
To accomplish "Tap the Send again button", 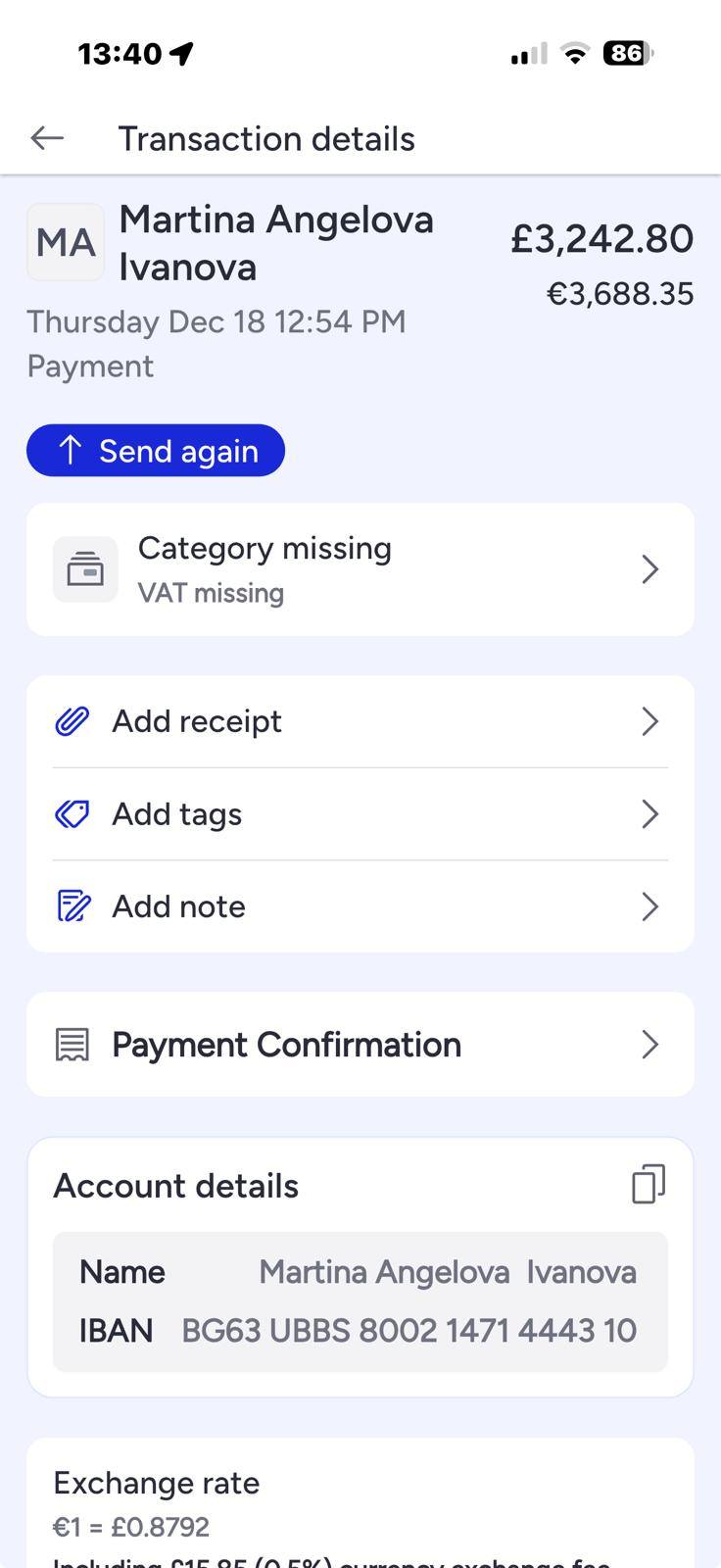I will tap(156, 451).
